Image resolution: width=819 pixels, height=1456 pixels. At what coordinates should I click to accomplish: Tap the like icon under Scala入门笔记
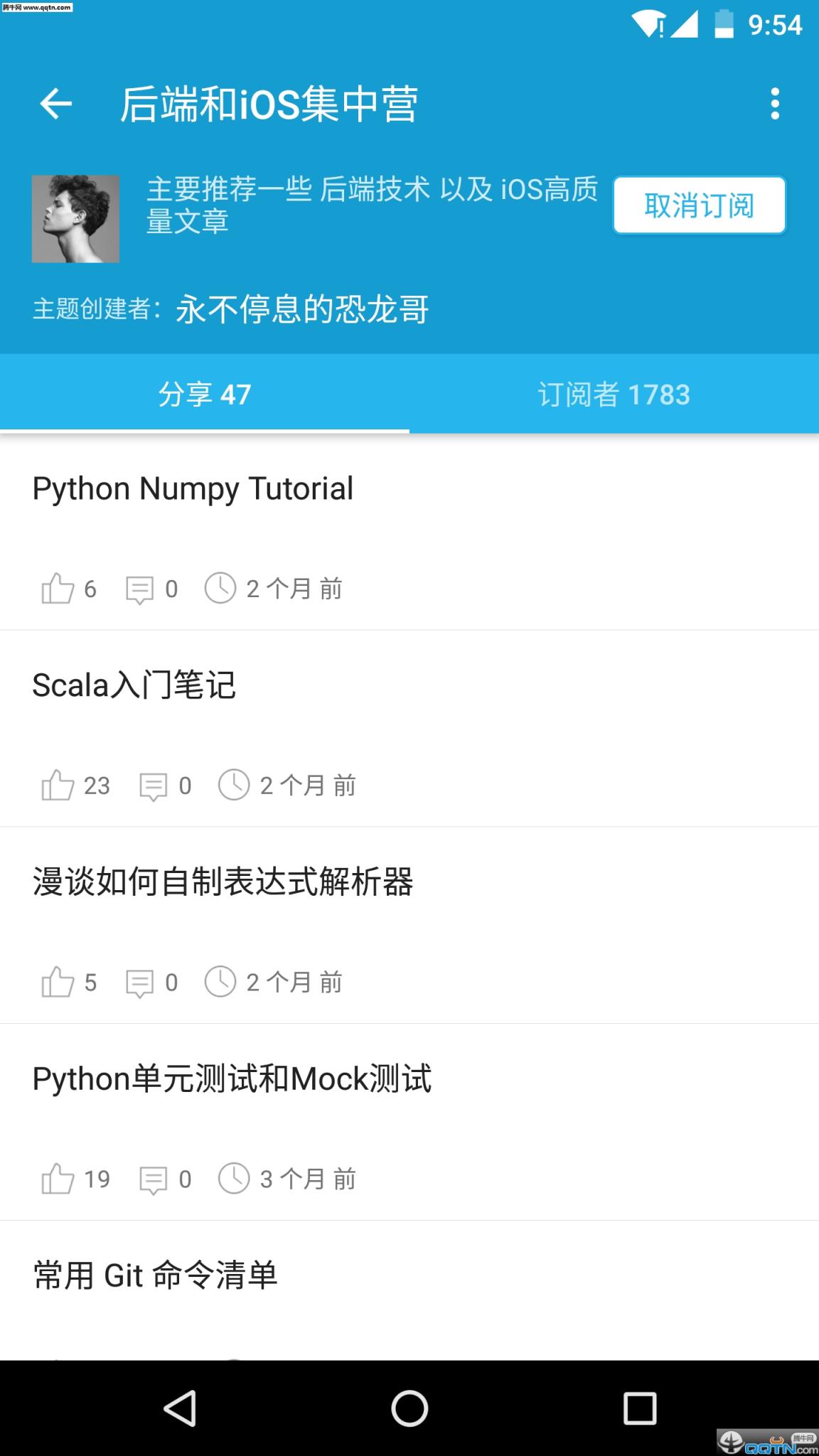[x=57, y=786]
